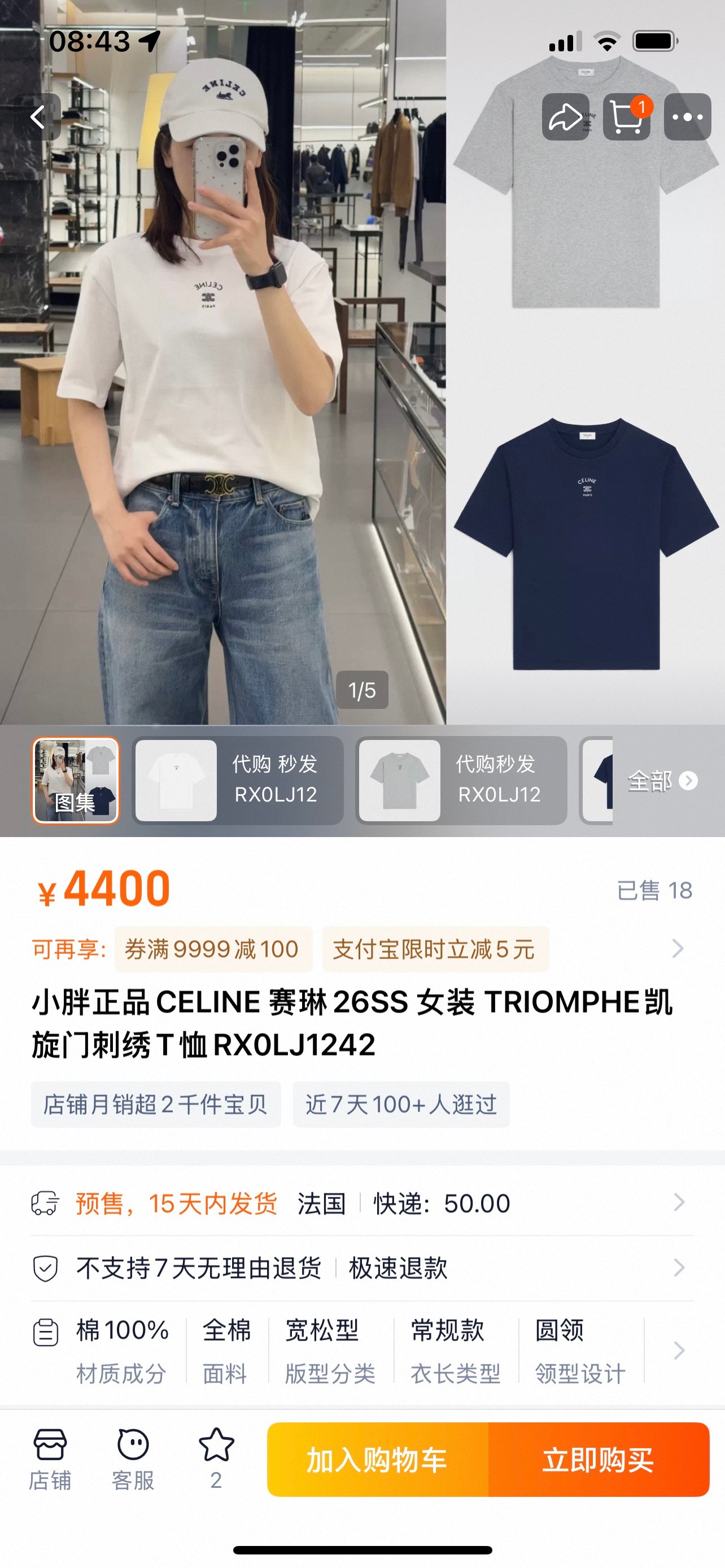
Task: Tap 加入购物车 to add to cart
Action: pos(377,1460)
